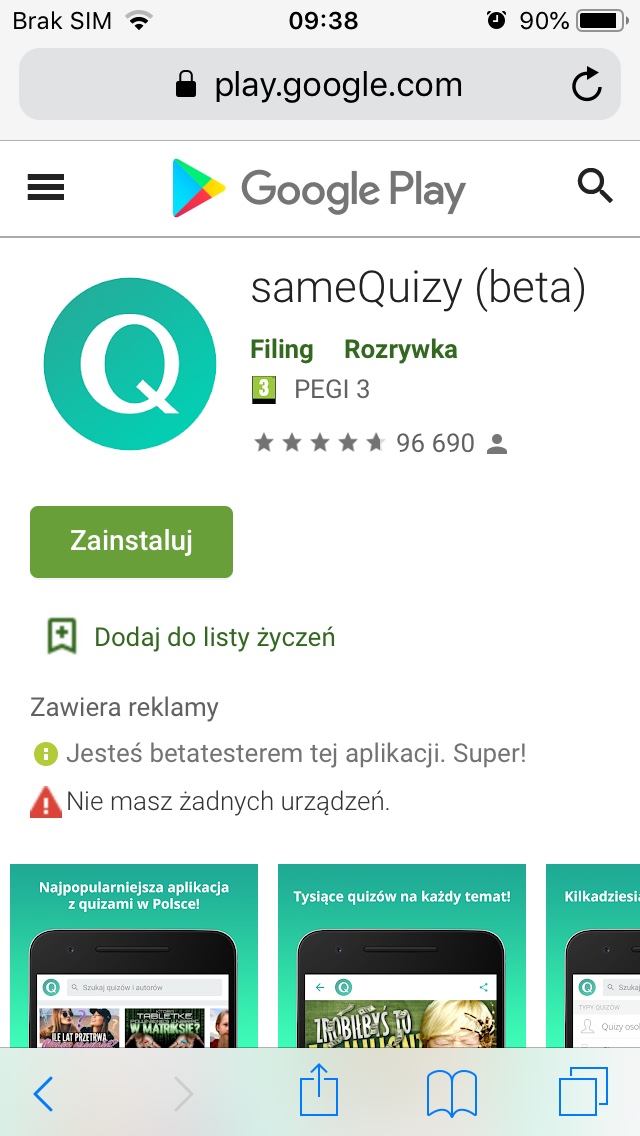Open screenshot 'Najpopularniejsza aplikacja z quizami'
Image resolution: width=640 pixels, height=1136 pixels.
(x=134, y=955)
